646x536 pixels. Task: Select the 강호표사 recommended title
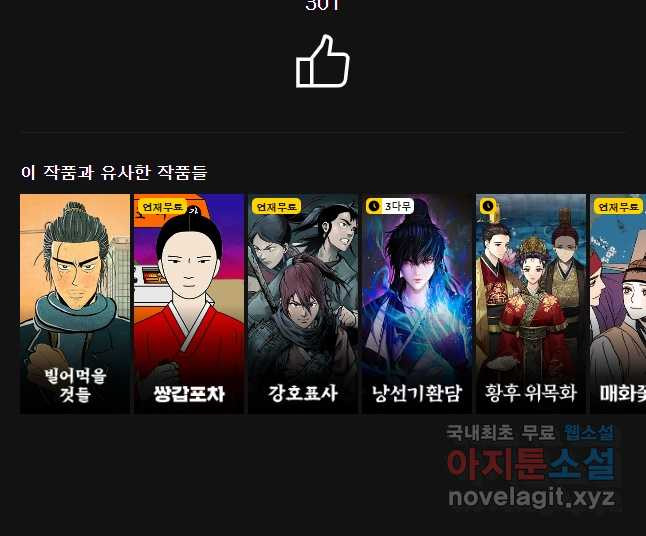pyautogui.click(x=303, y=303)
